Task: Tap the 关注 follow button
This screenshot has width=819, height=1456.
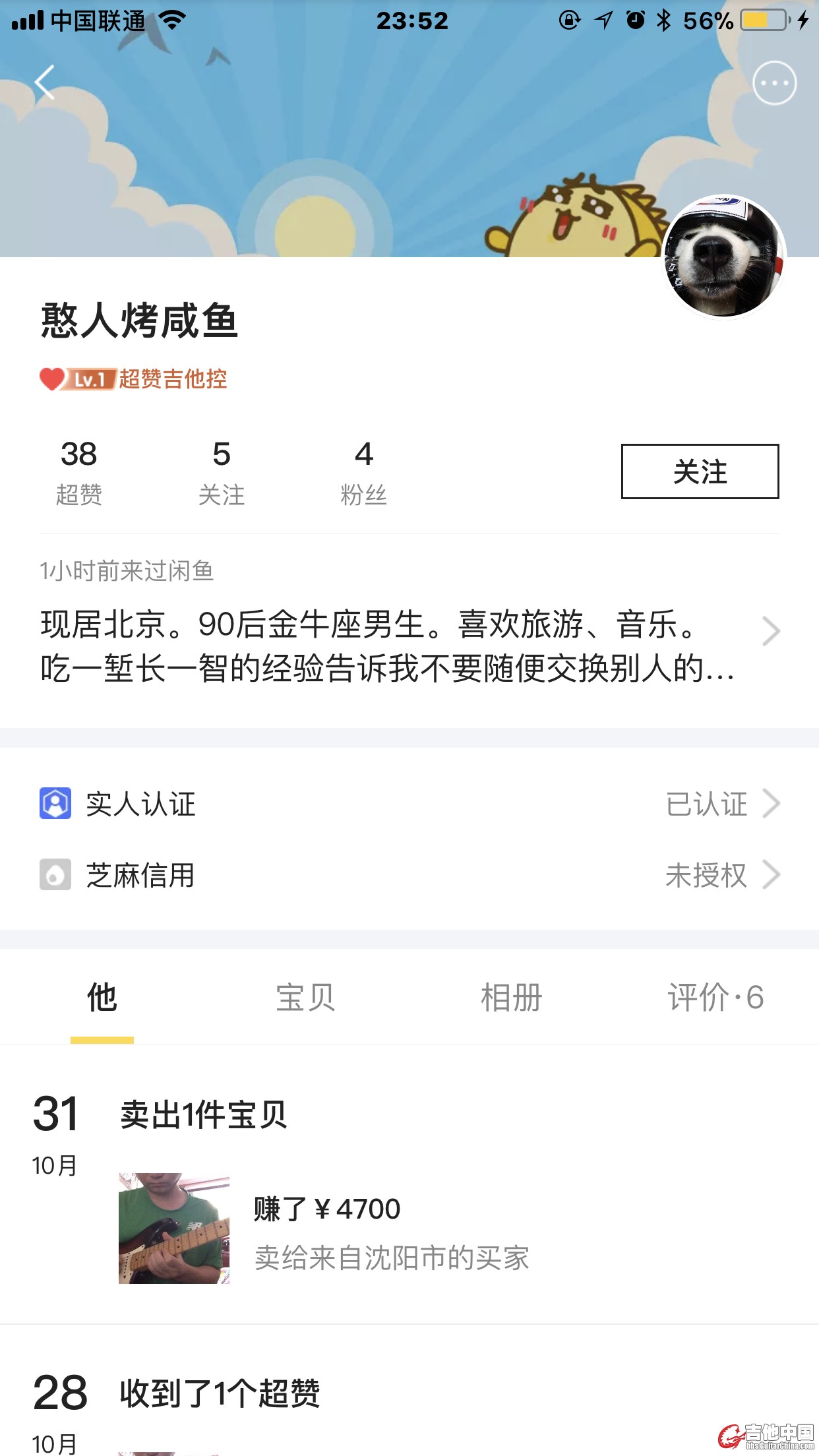Action: (700, 471)
